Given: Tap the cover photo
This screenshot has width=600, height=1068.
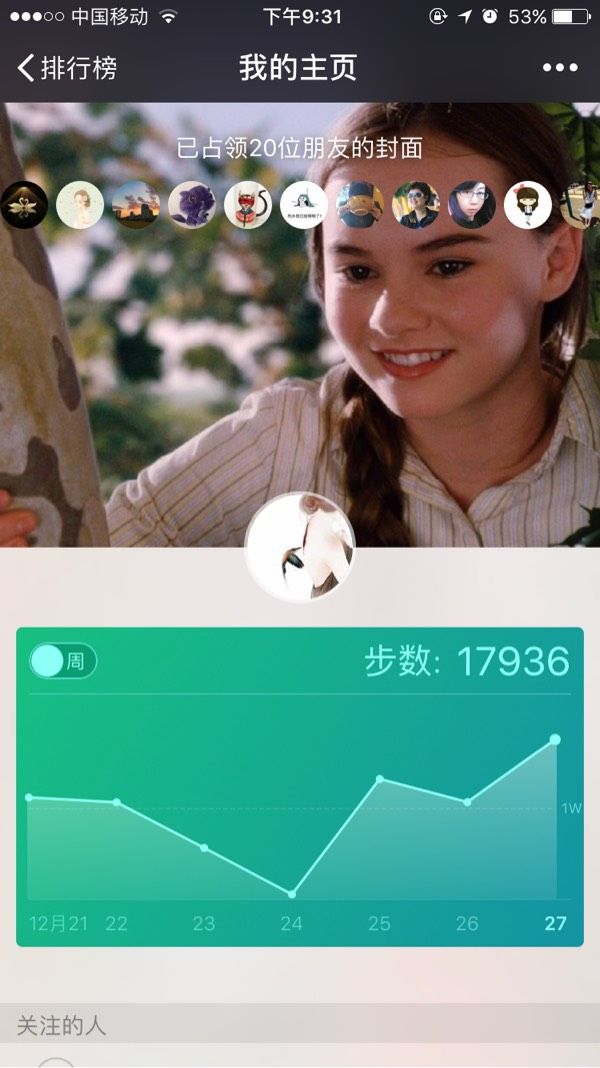Looking at the screenshot, I should tap(300, 354).
